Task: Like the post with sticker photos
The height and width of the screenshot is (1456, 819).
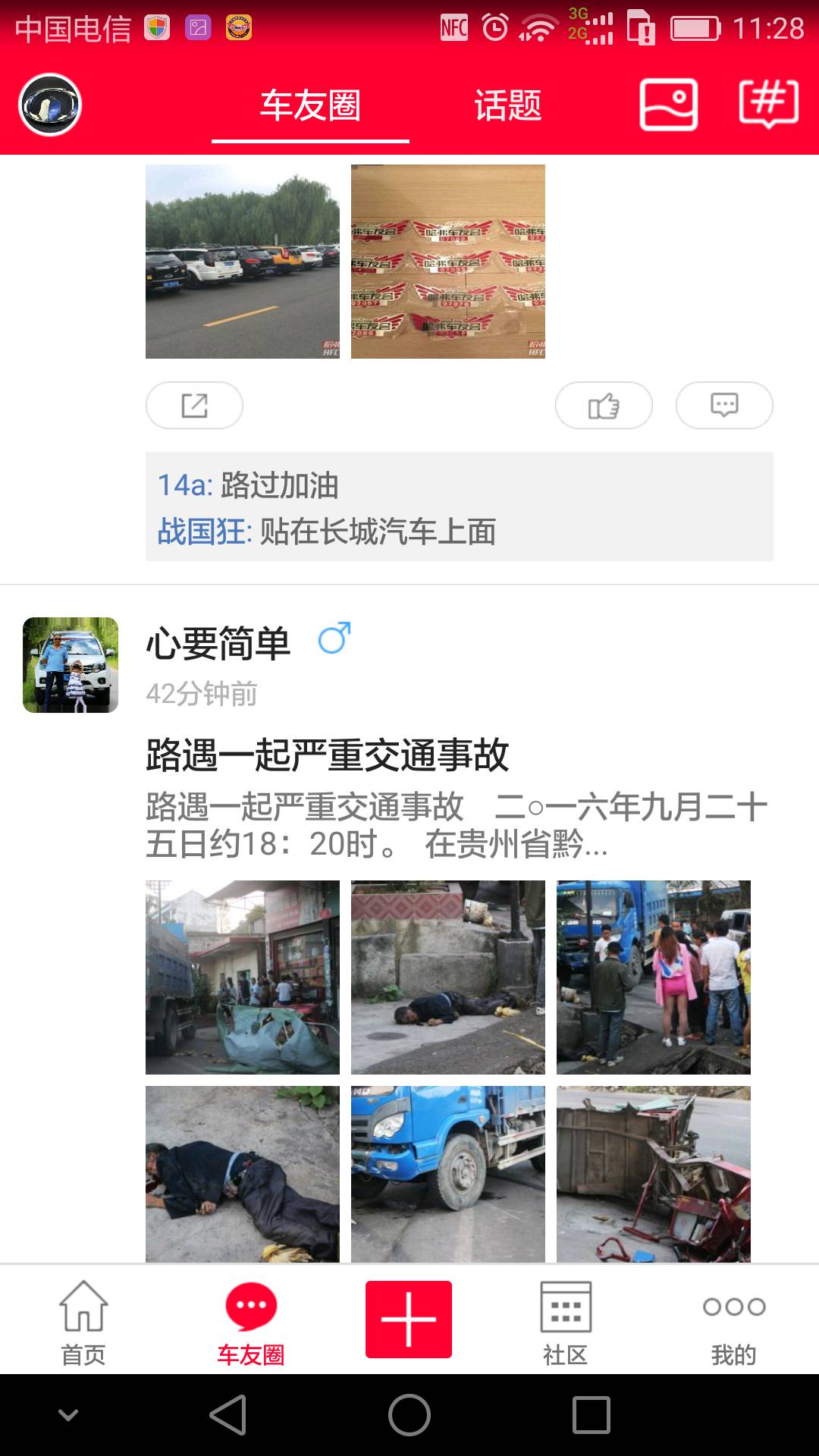Action: tap(604, 406)
